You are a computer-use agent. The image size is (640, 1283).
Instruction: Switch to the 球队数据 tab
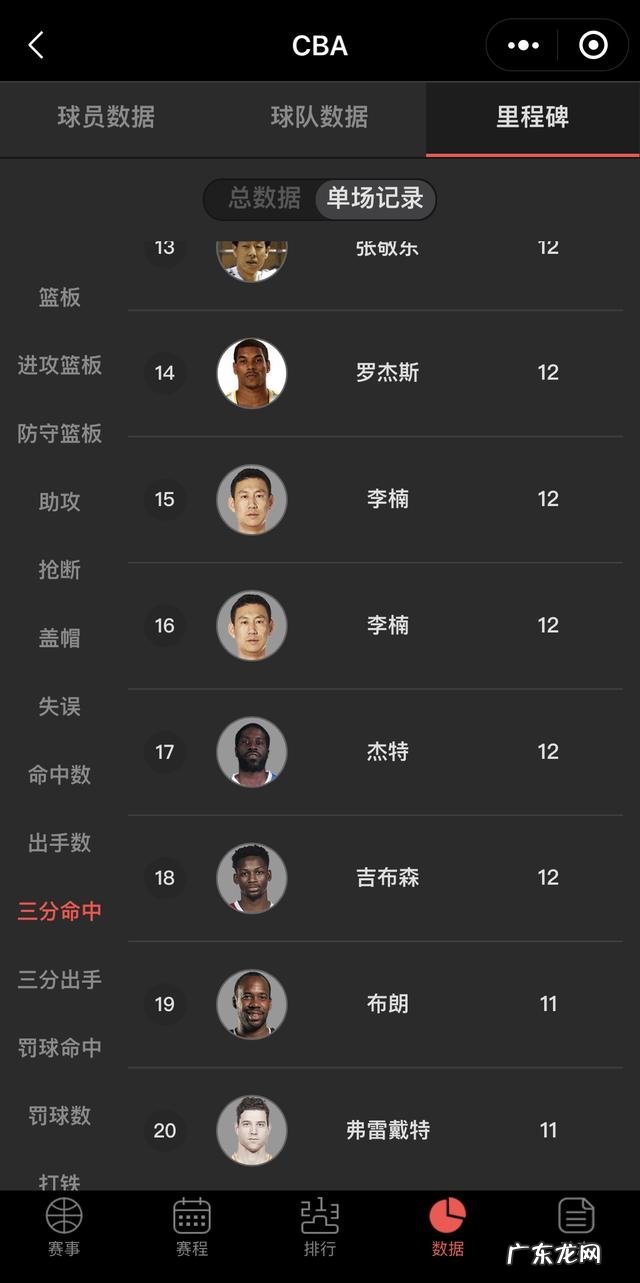[x=319, y=117]
